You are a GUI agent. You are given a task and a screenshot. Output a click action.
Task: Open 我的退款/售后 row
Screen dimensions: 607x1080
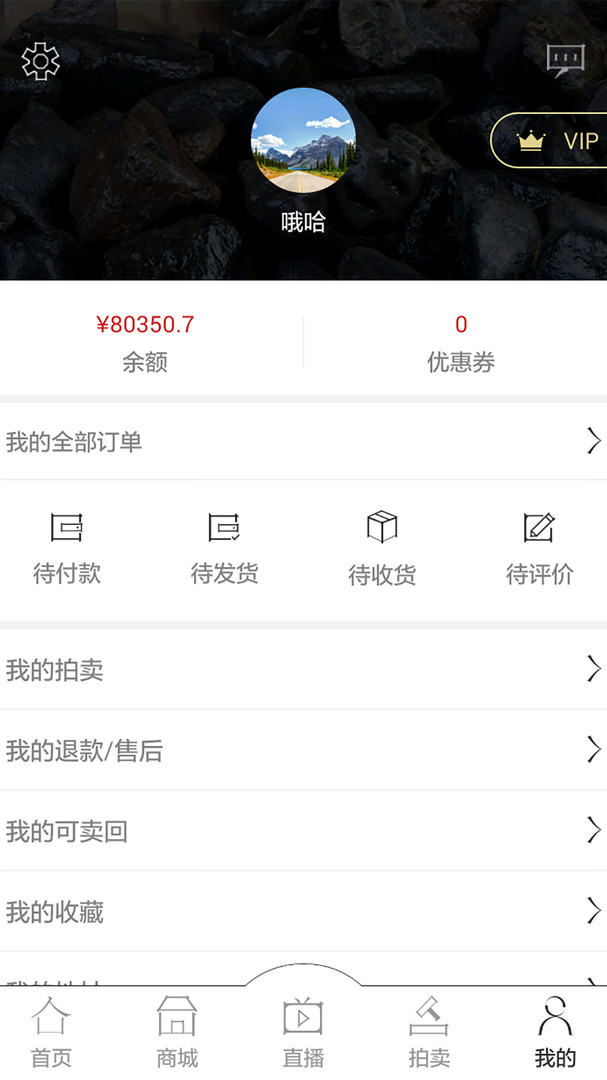[303, 750]
